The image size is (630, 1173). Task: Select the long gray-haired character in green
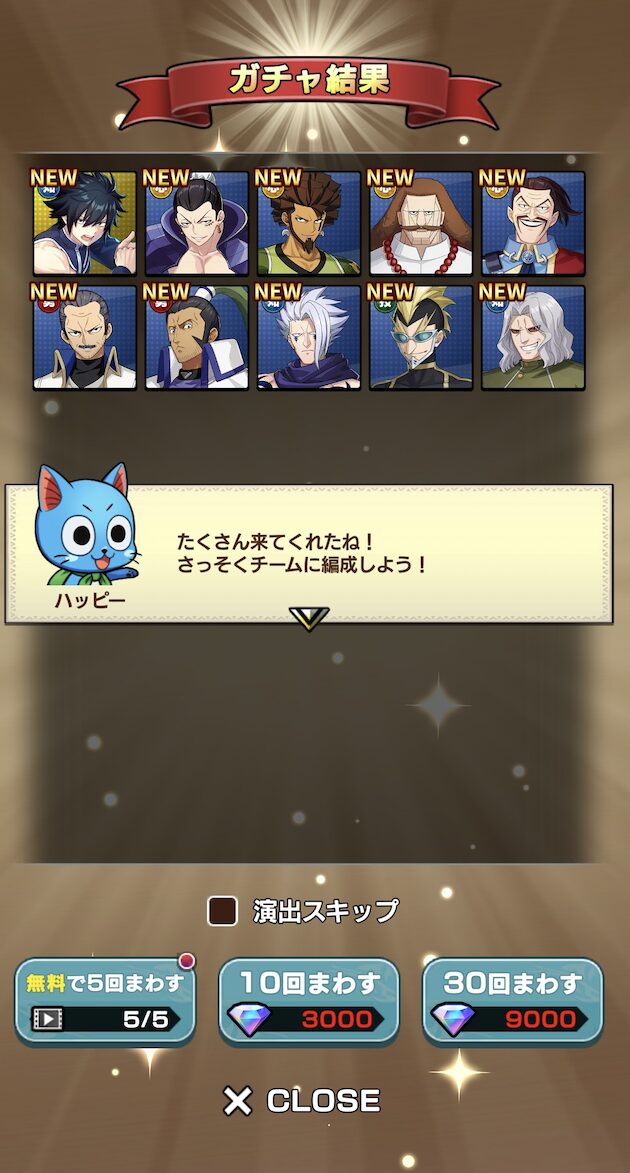533,337
